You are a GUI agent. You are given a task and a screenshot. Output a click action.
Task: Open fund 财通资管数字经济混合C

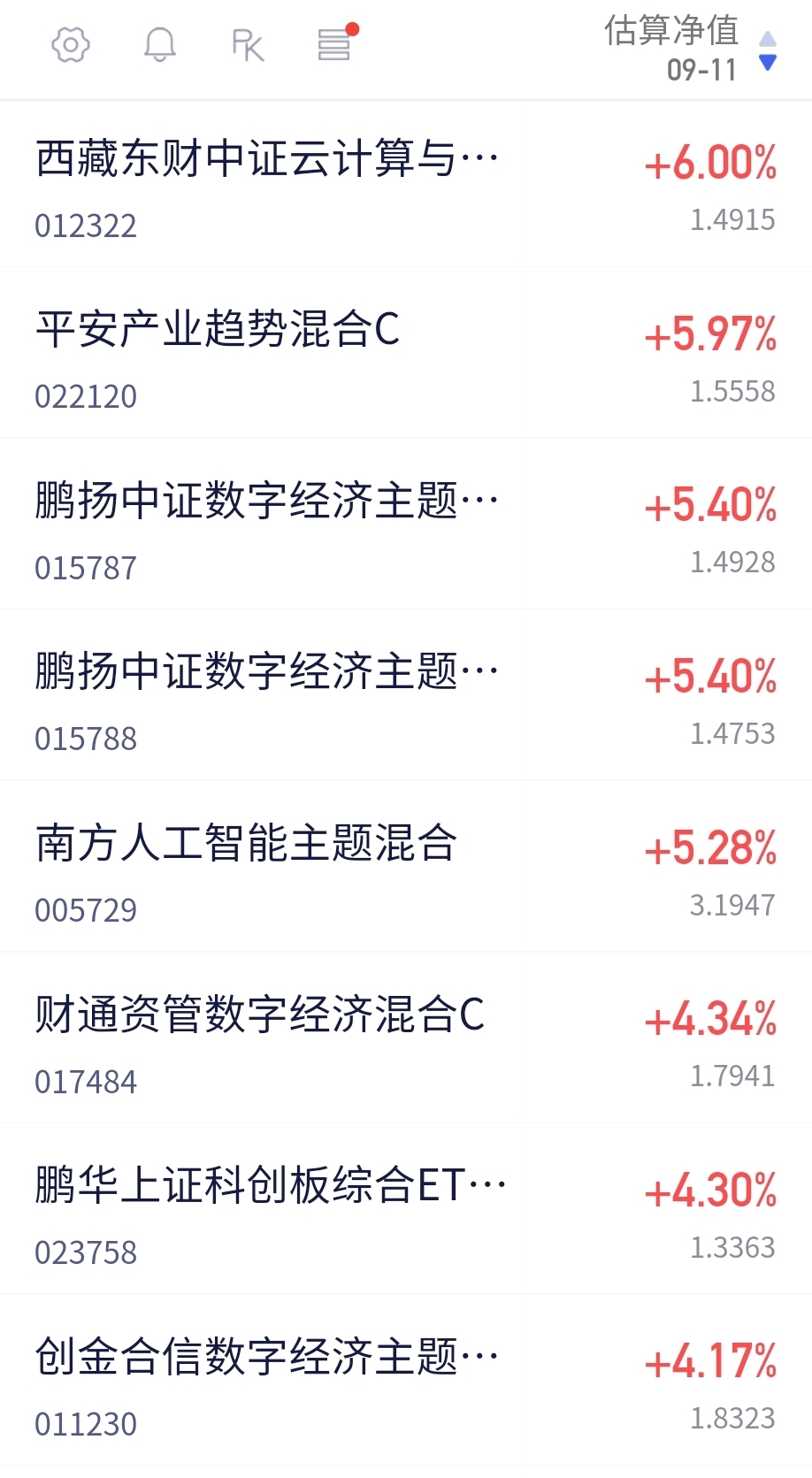click(406, 1038)
